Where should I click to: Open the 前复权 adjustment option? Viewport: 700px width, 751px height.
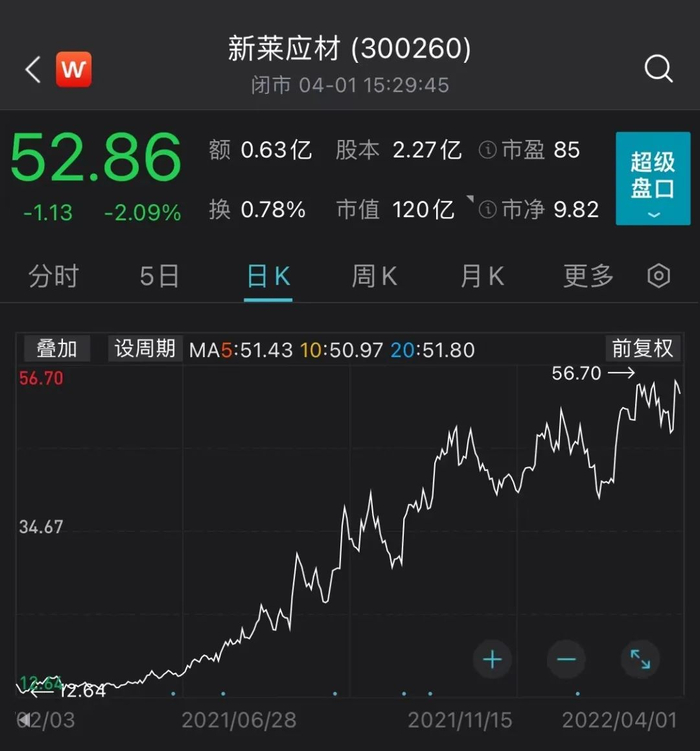643,349
